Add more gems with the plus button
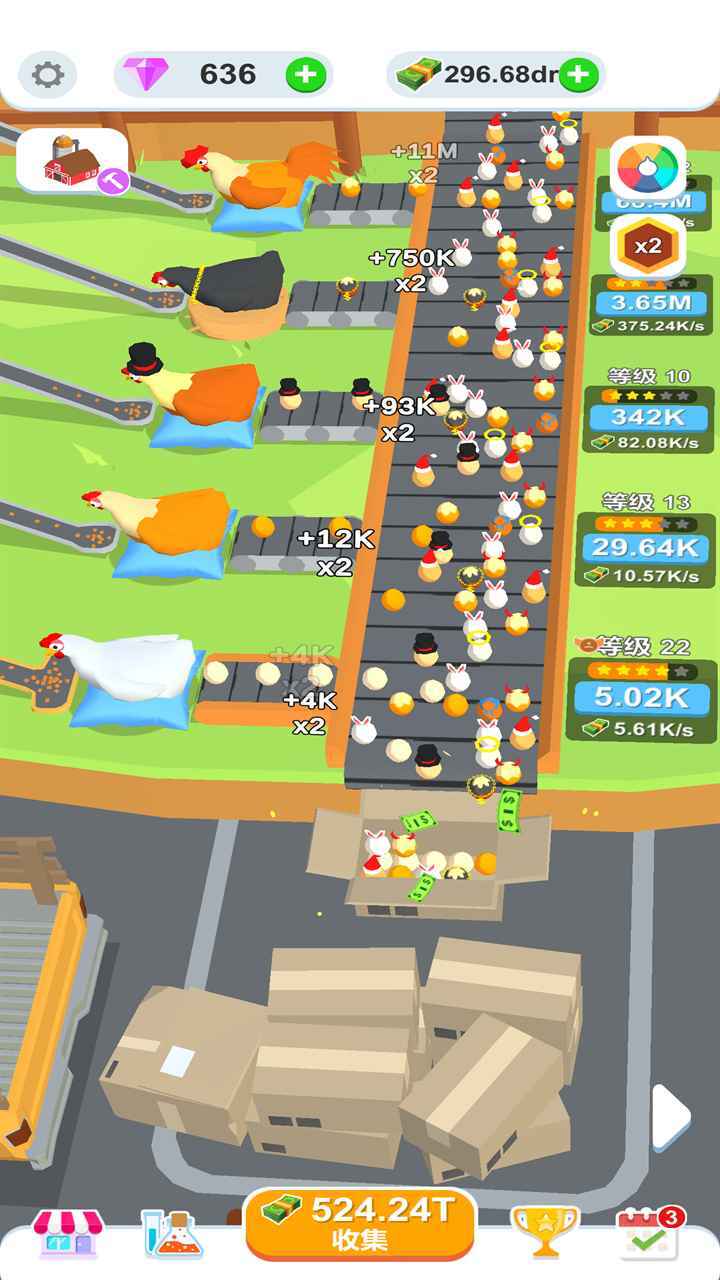720x1280 pixels. tap(306, 75)
